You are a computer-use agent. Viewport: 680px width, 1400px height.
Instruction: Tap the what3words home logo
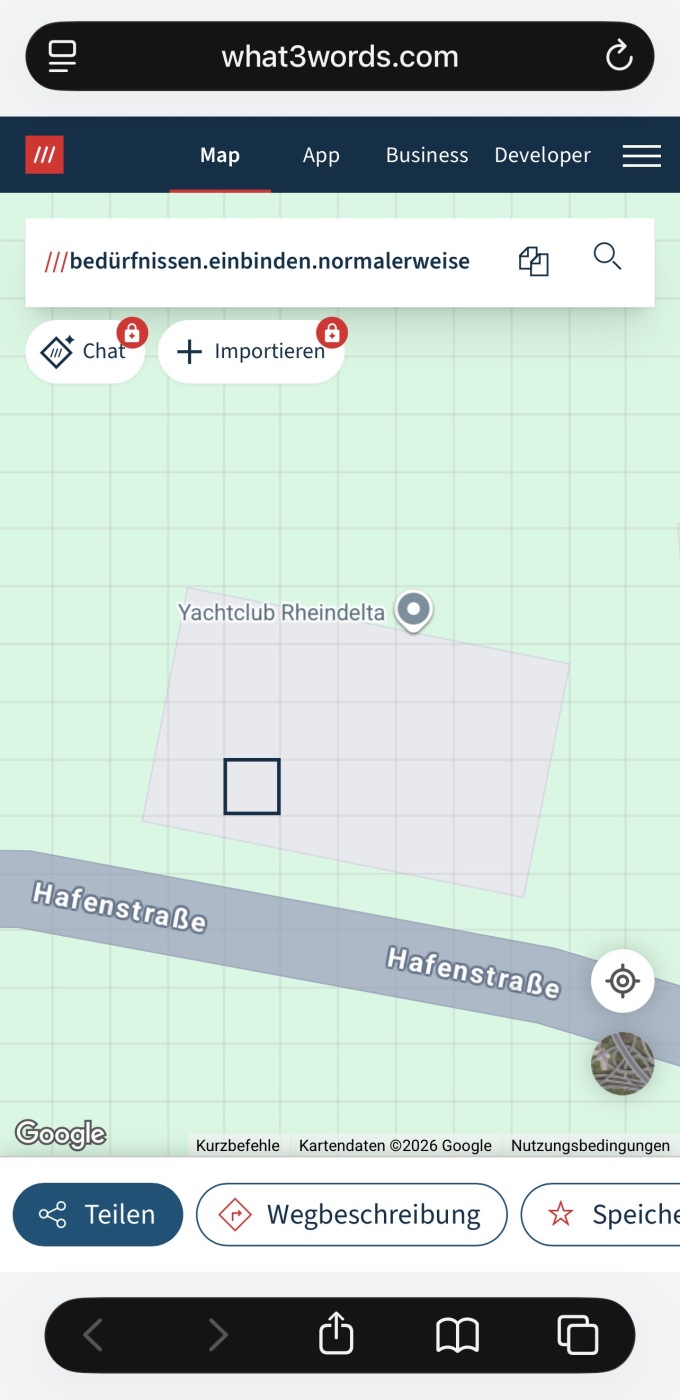(x=44, y=155)
